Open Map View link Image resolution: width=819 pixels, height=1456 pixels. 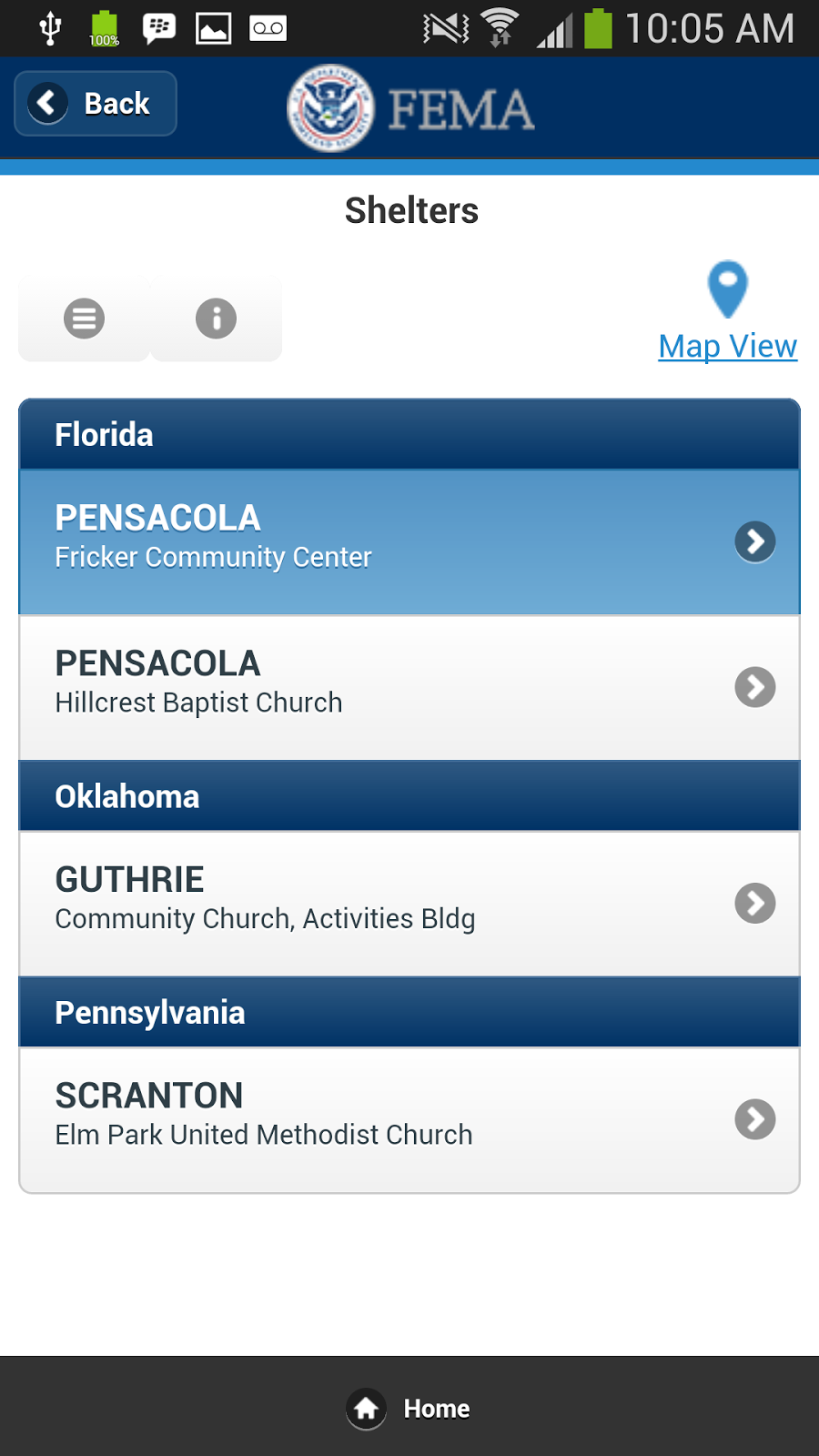727,346
